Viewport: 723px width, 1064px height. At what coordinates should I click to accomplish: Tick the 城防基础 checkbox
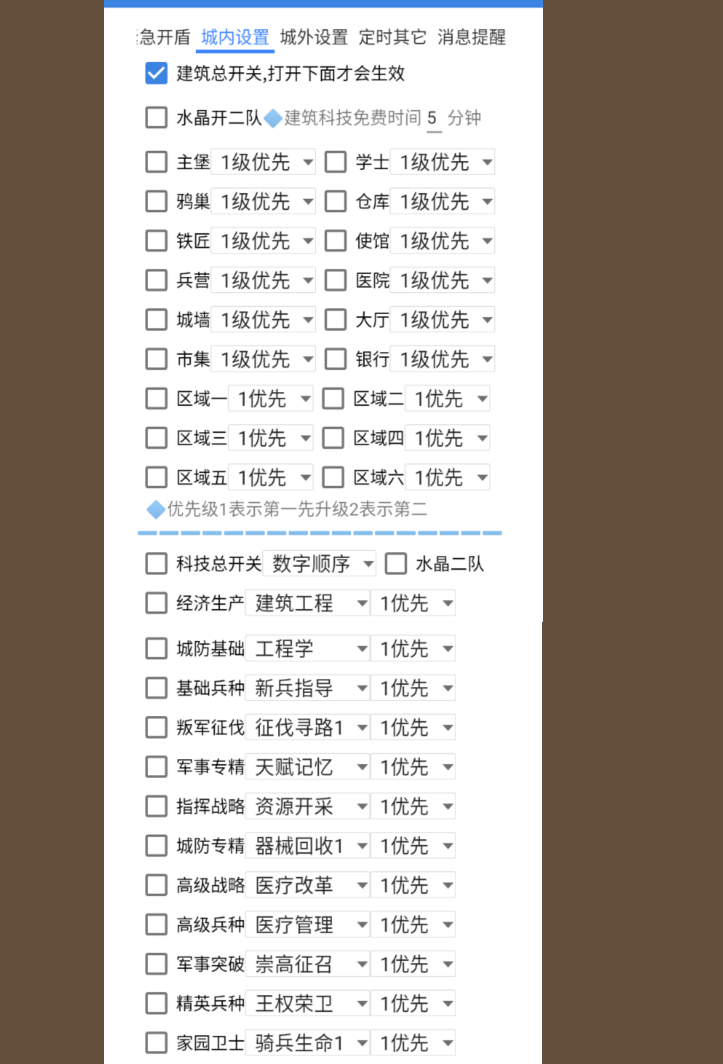156,648
